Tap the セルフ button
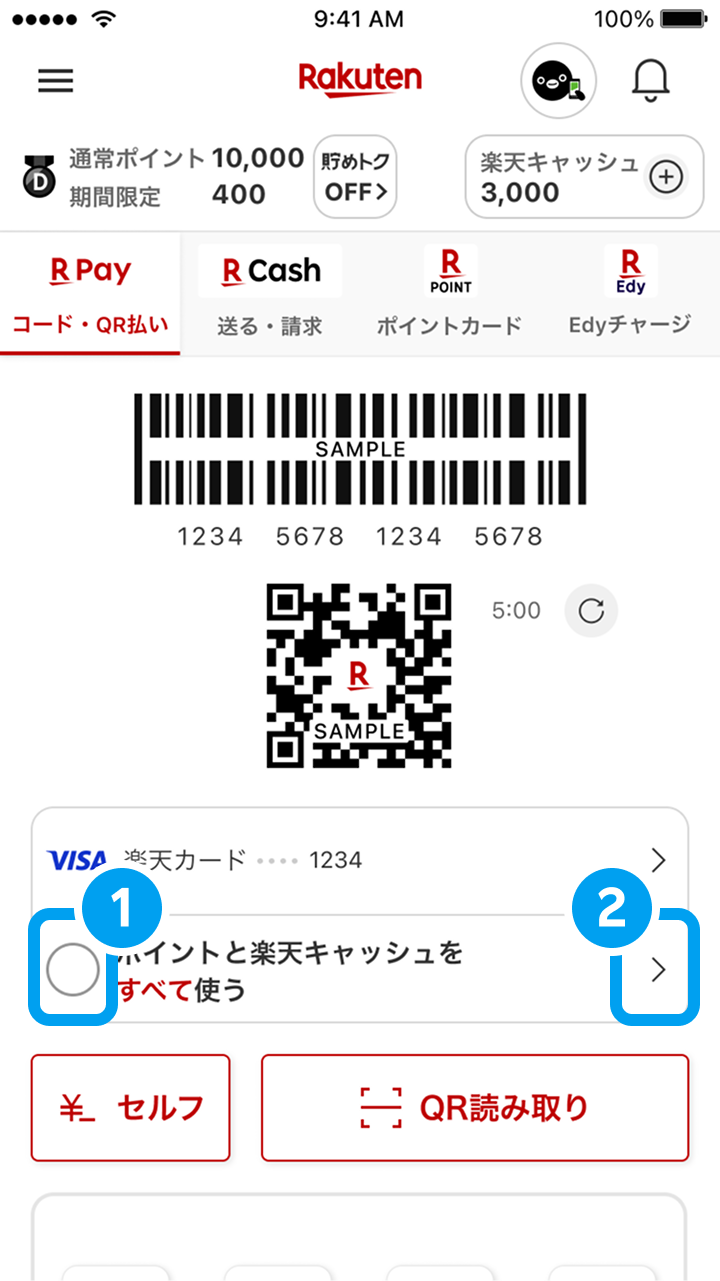 tap(131, 1108)
